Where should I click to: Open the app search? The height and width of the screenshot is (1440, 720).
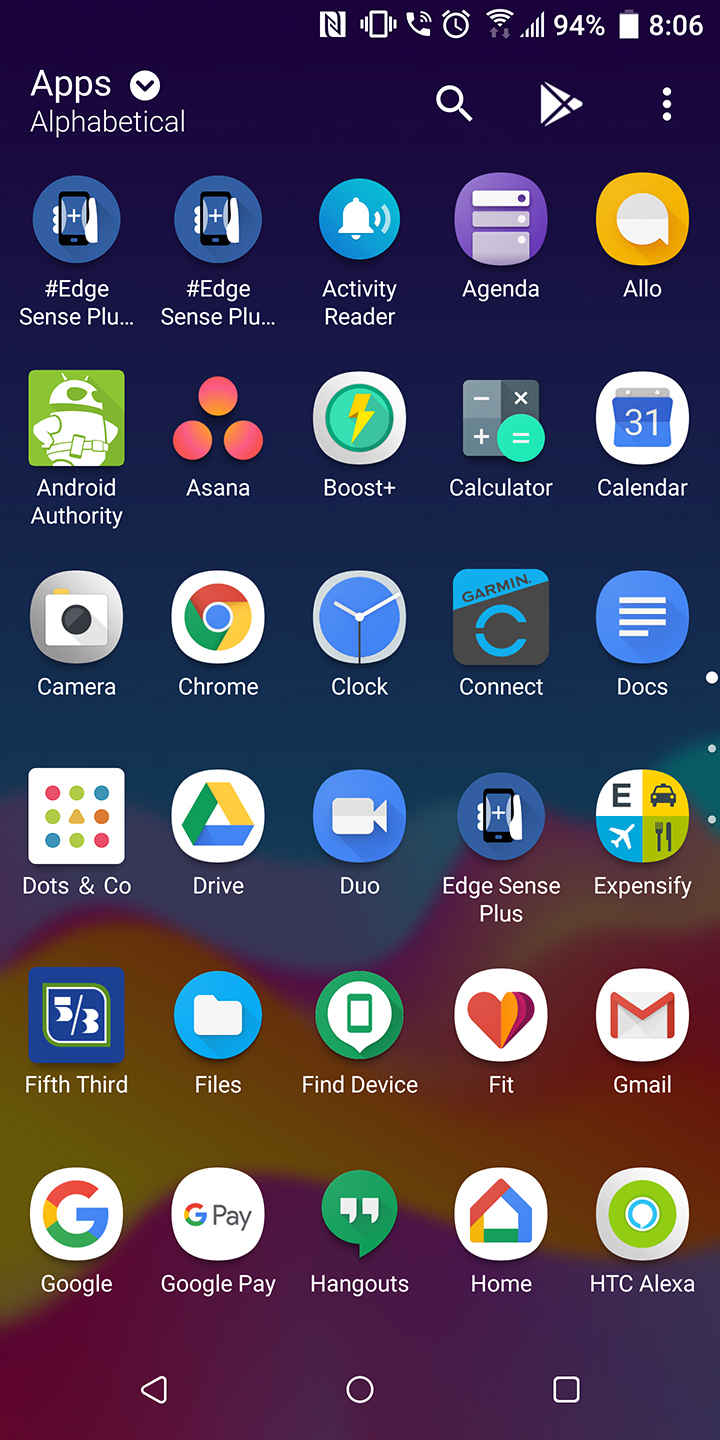(454, 103)
